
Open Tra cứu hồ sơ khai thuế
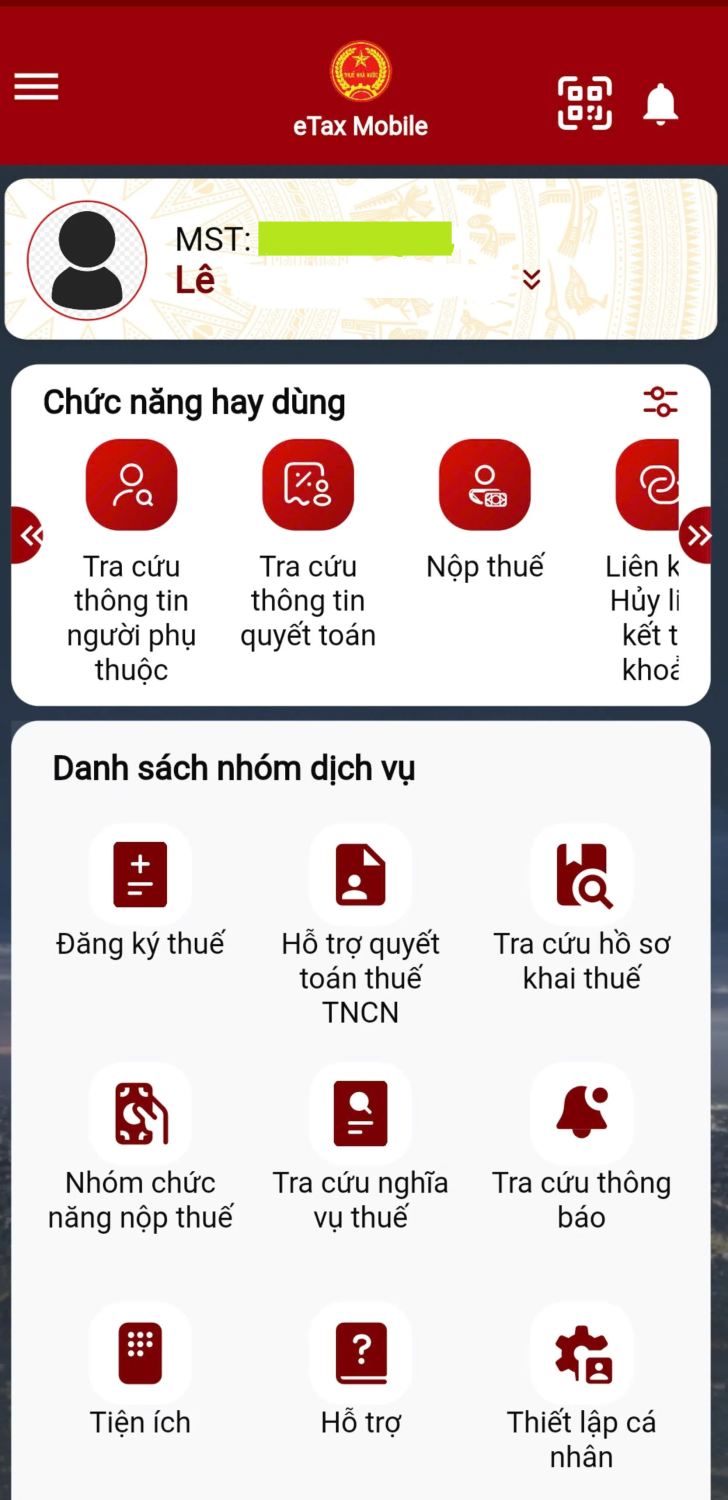tap(582, 875)
